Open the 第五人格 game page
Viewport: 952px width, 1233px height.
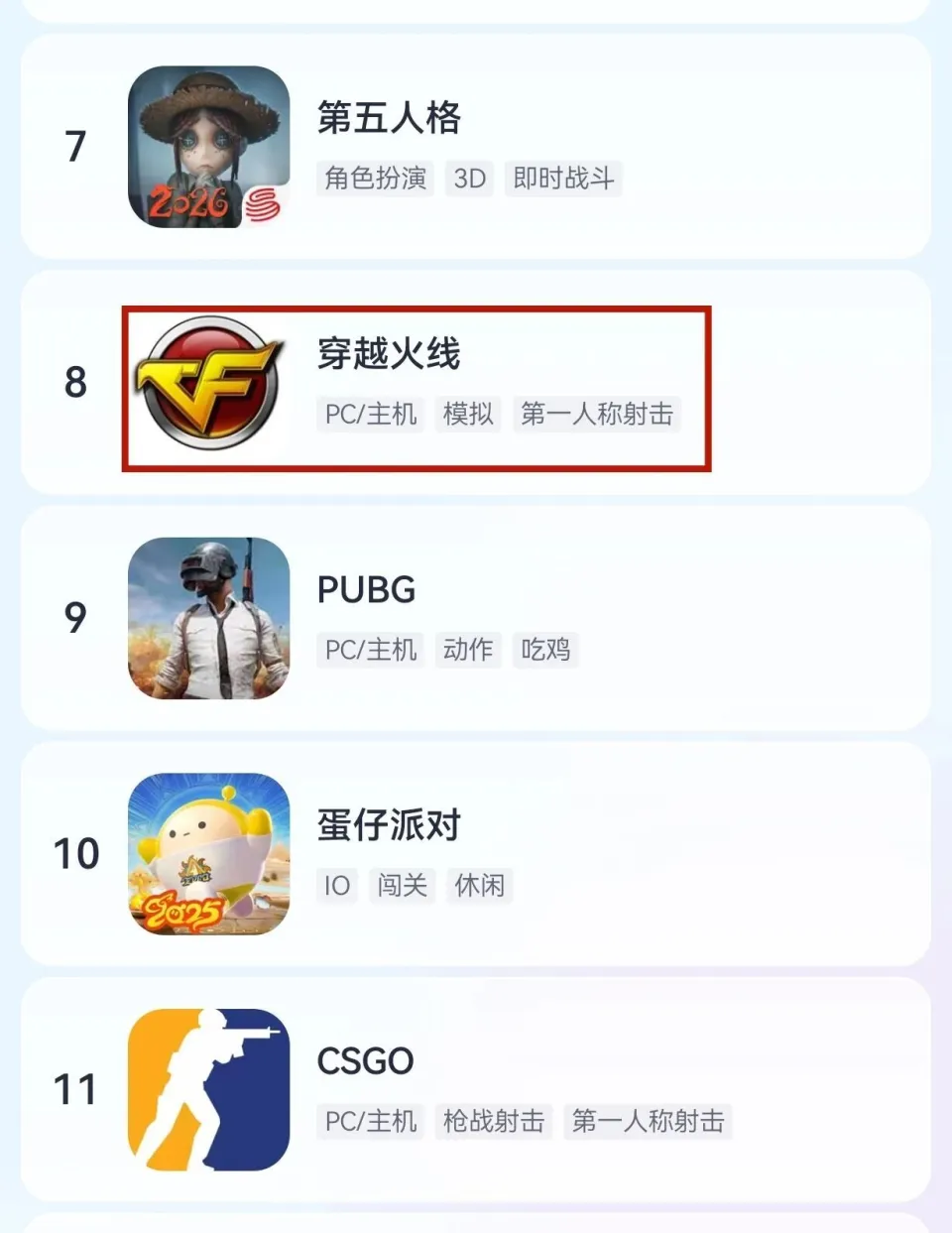[389, 117]
